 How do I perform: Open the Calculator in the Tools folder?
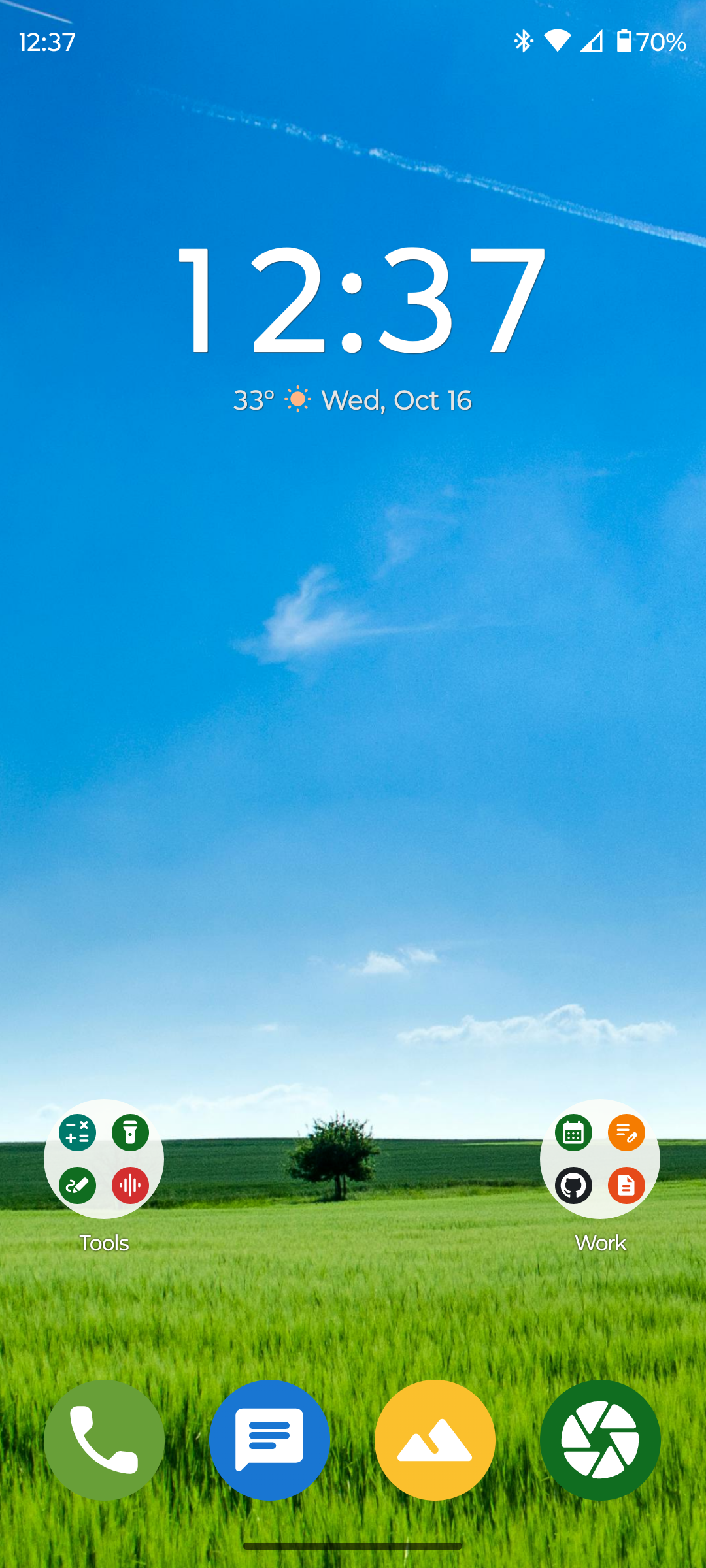click(77, 1134)
